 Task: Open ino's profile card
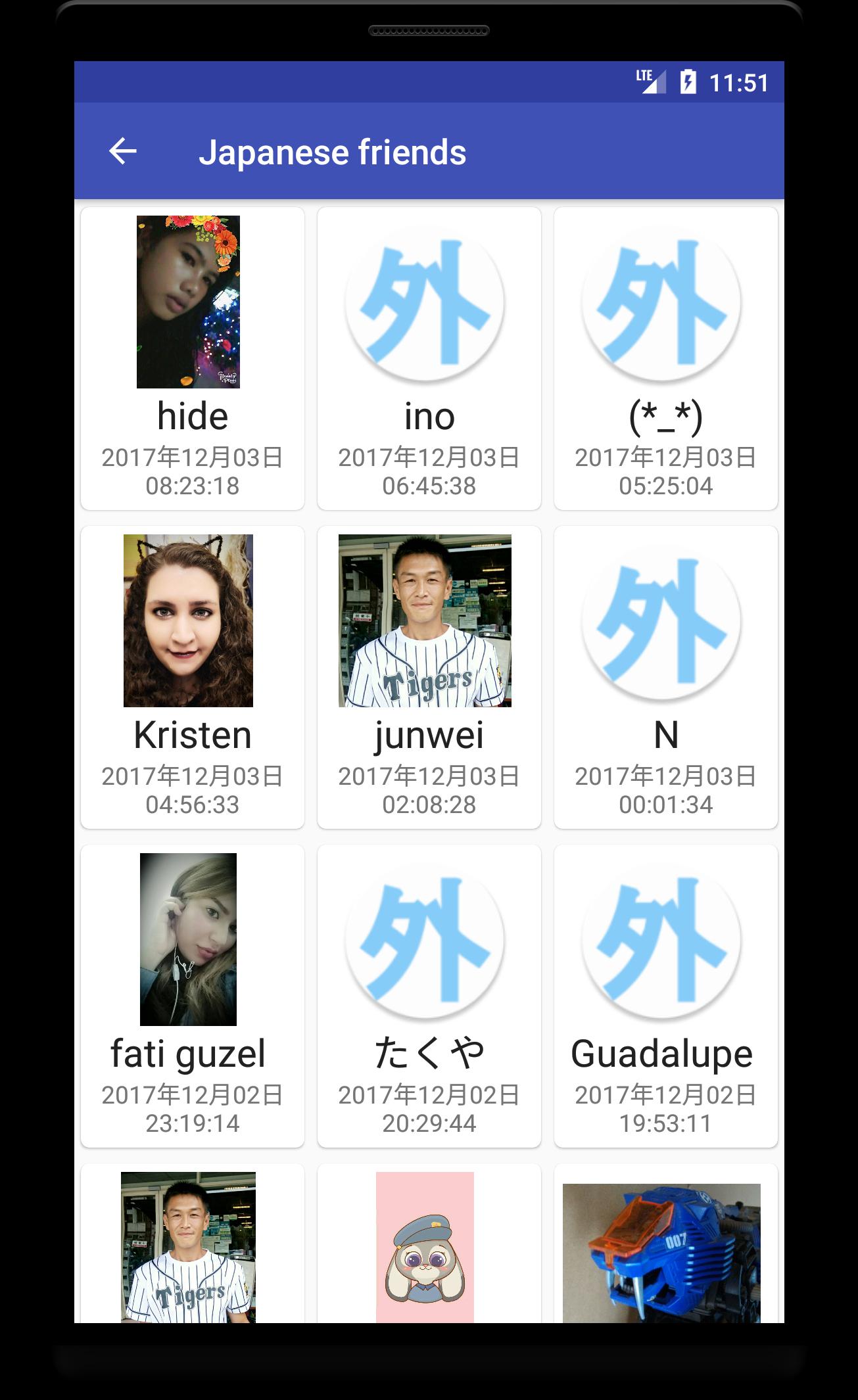coord(429,358)
